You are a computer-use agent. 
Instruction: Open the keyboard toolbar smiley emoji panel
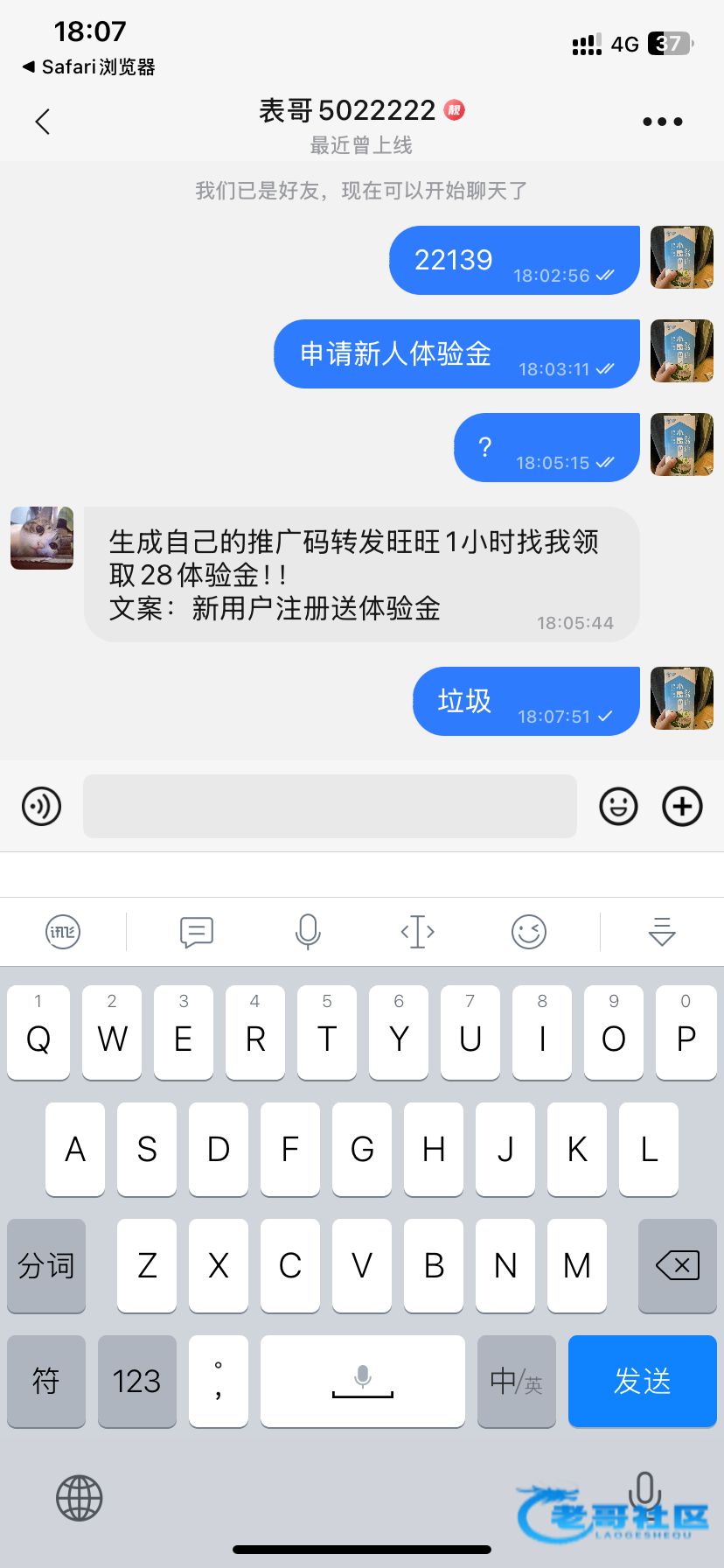pos(529,932)
